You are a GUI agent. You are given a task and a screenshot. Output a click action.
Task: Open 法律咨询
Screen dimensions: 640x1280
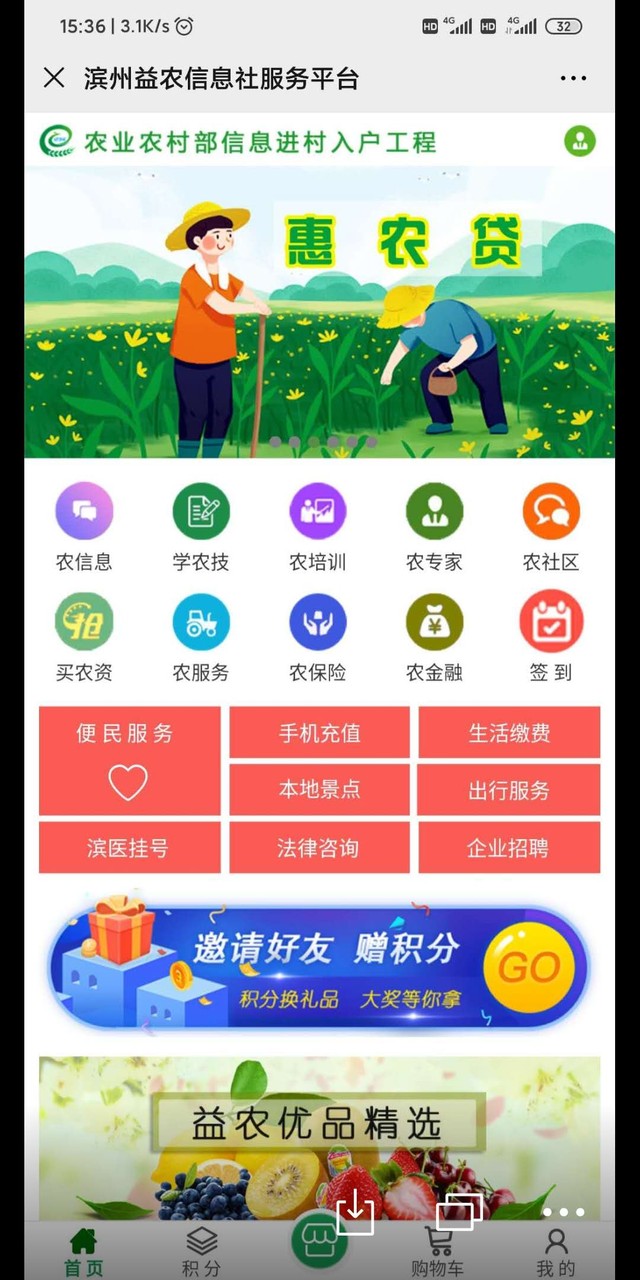pyautogui.click(x=320, y=848)
